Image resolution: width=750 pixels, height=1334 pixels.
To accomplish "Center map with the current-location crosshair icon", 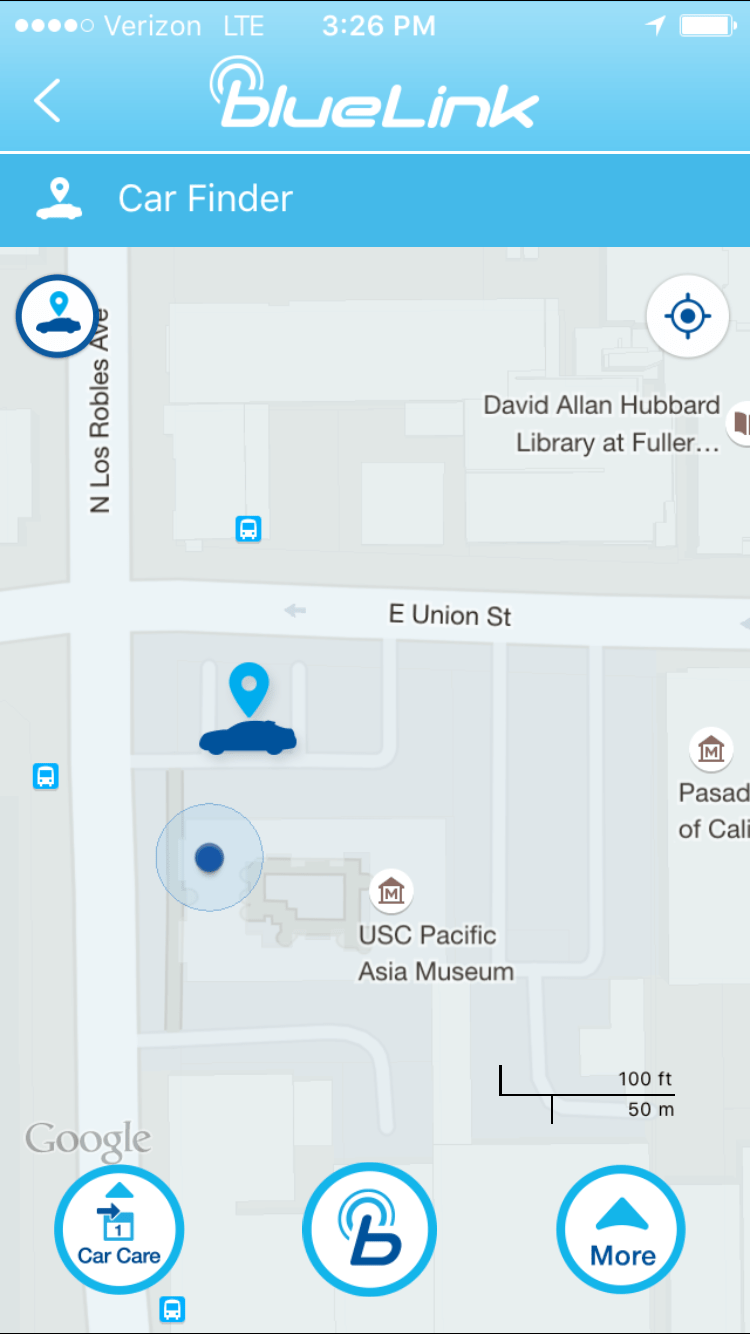I will pos(687,316).
